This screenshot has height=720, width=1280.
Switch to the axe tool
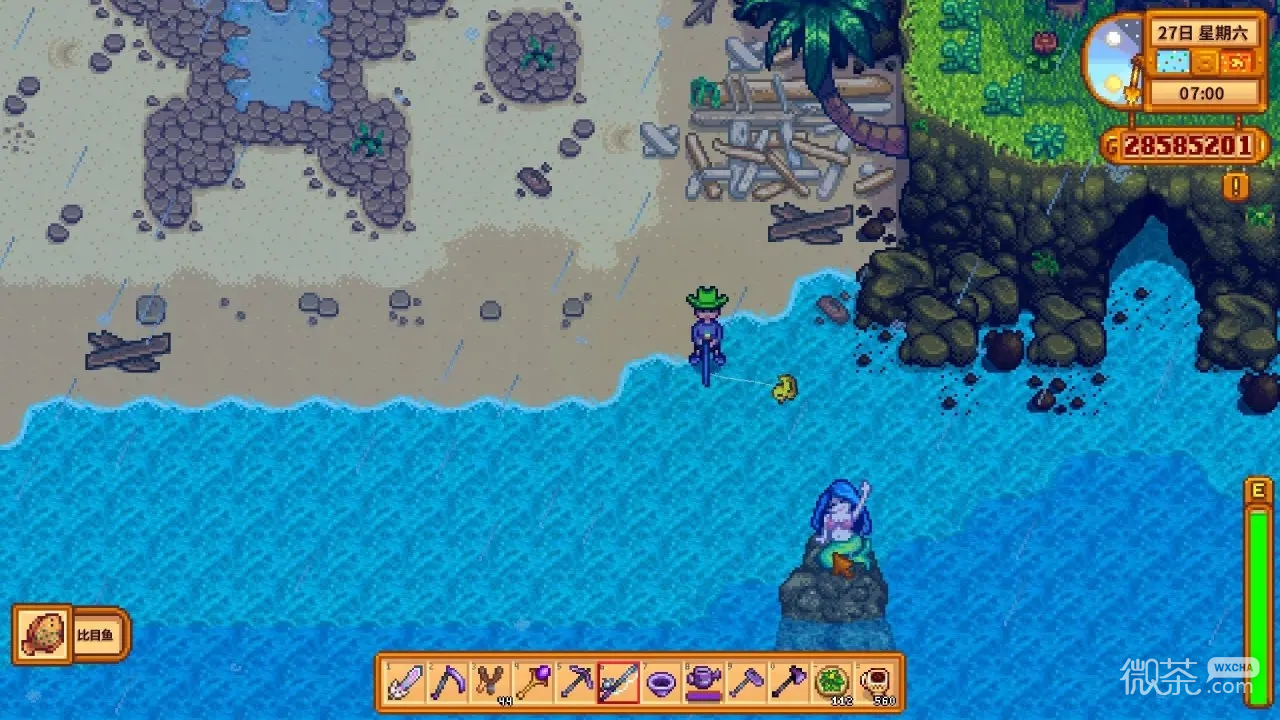click(x=790, y=683)
